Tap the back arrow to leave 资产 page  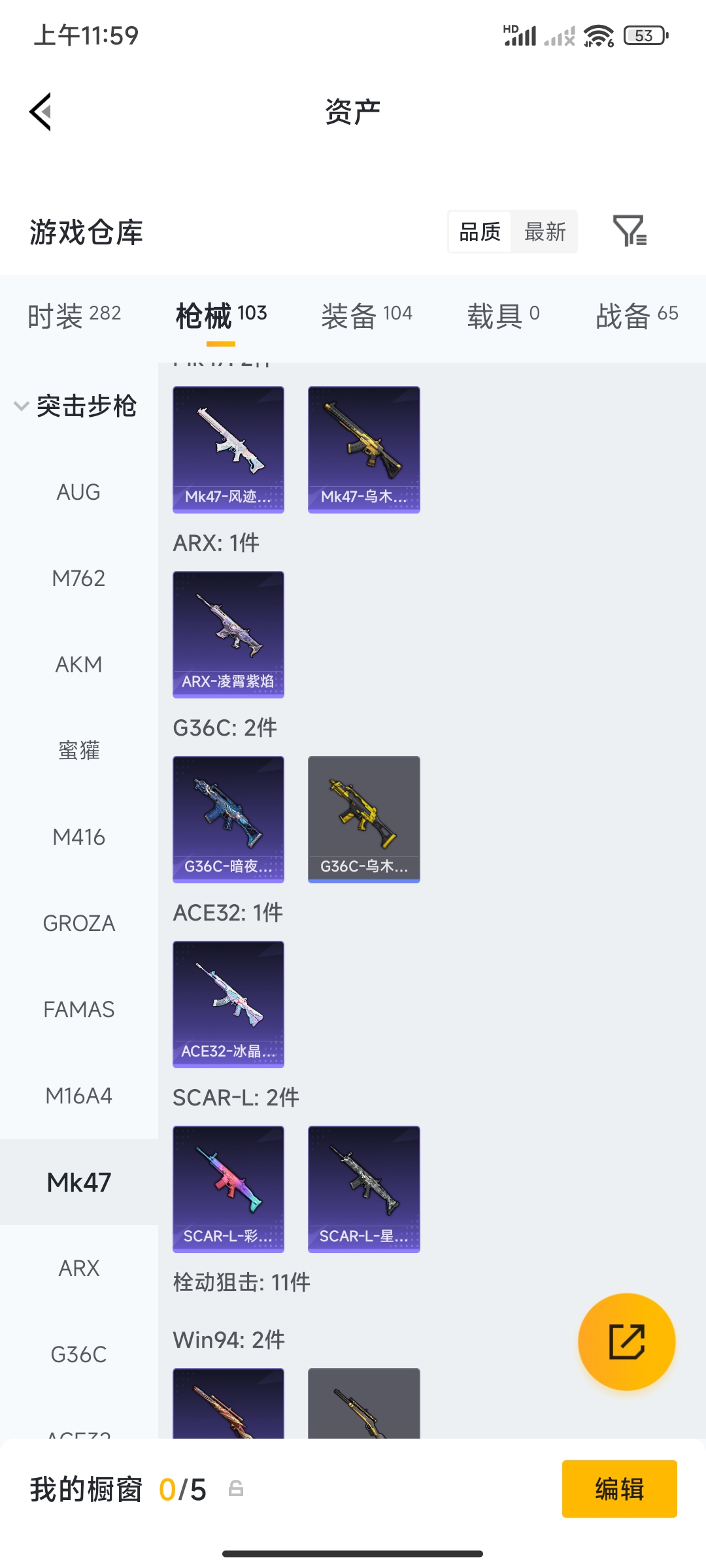(41, 111)
